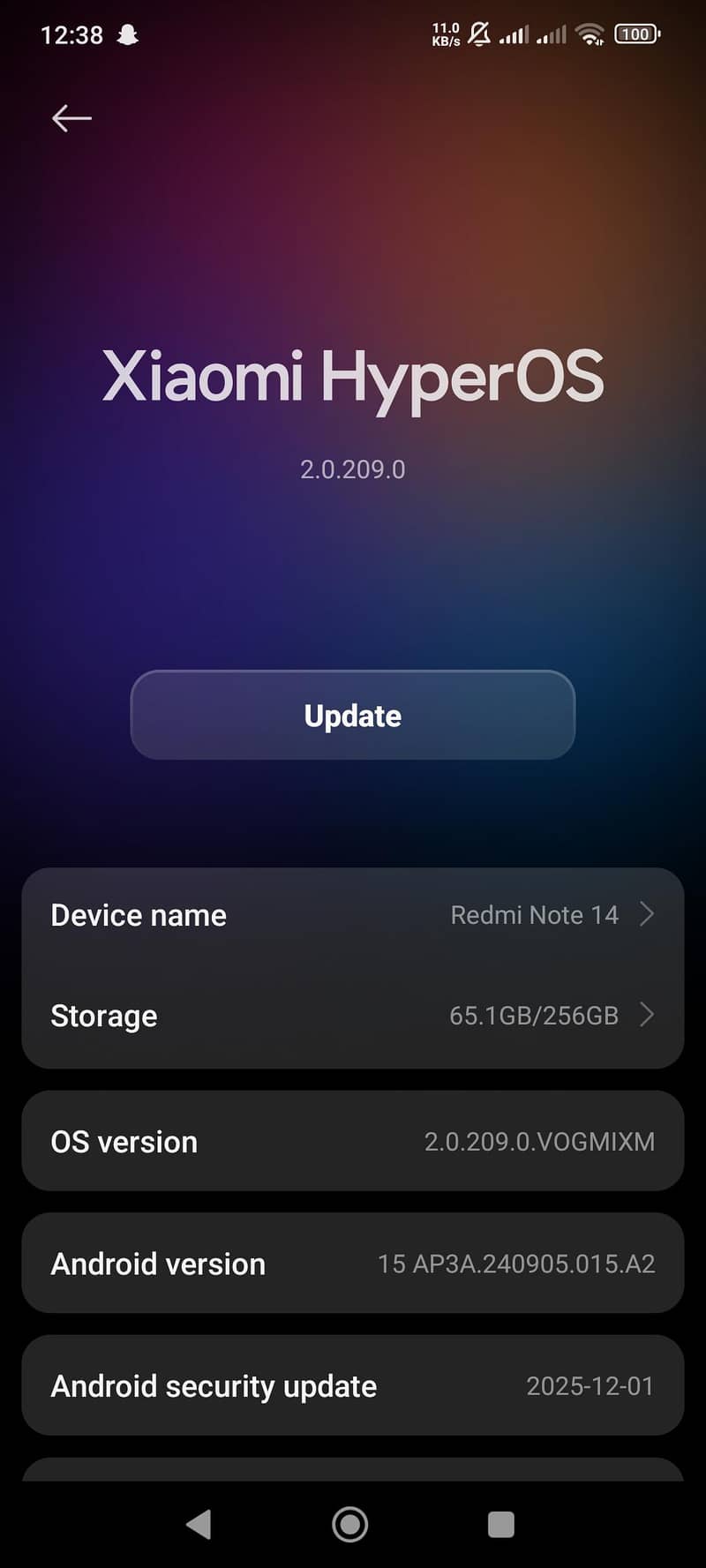The width and height of the screenshot is (706, 1568).
Task: Tap the Android version row
Action: tap(353, 1264)
